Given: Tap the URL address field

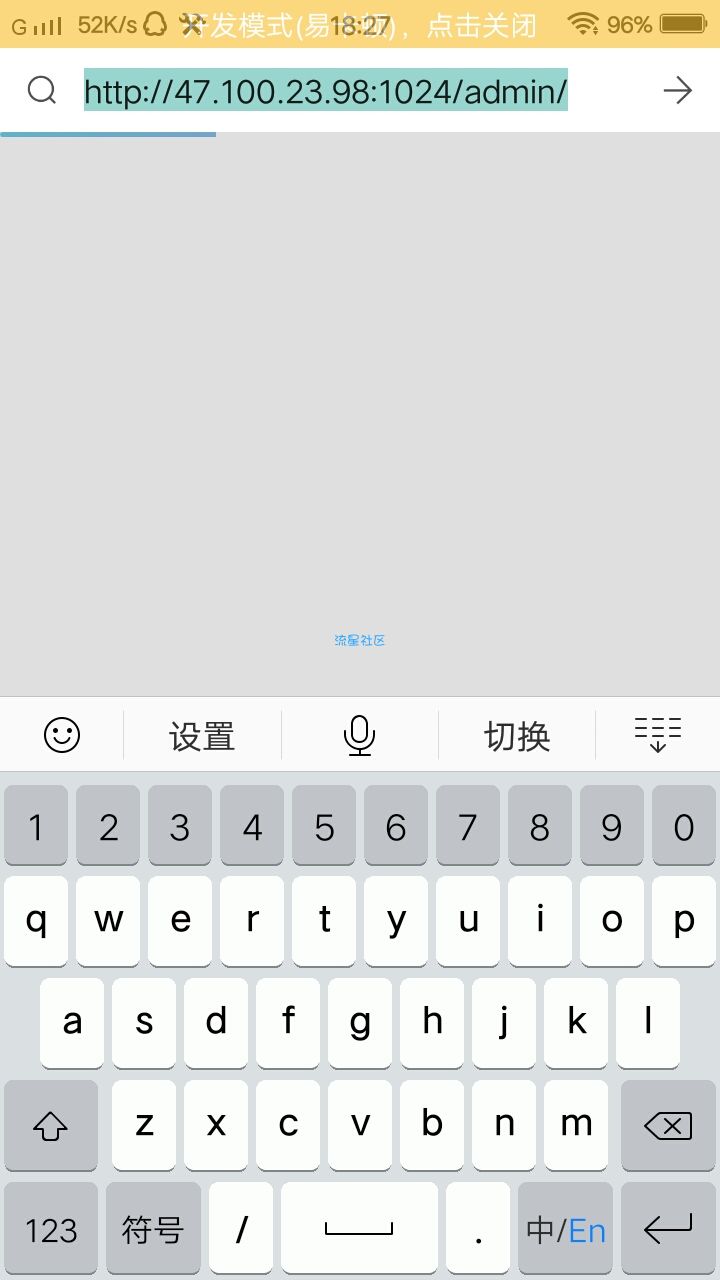Looking at the screenshot, I should (326, 91).
